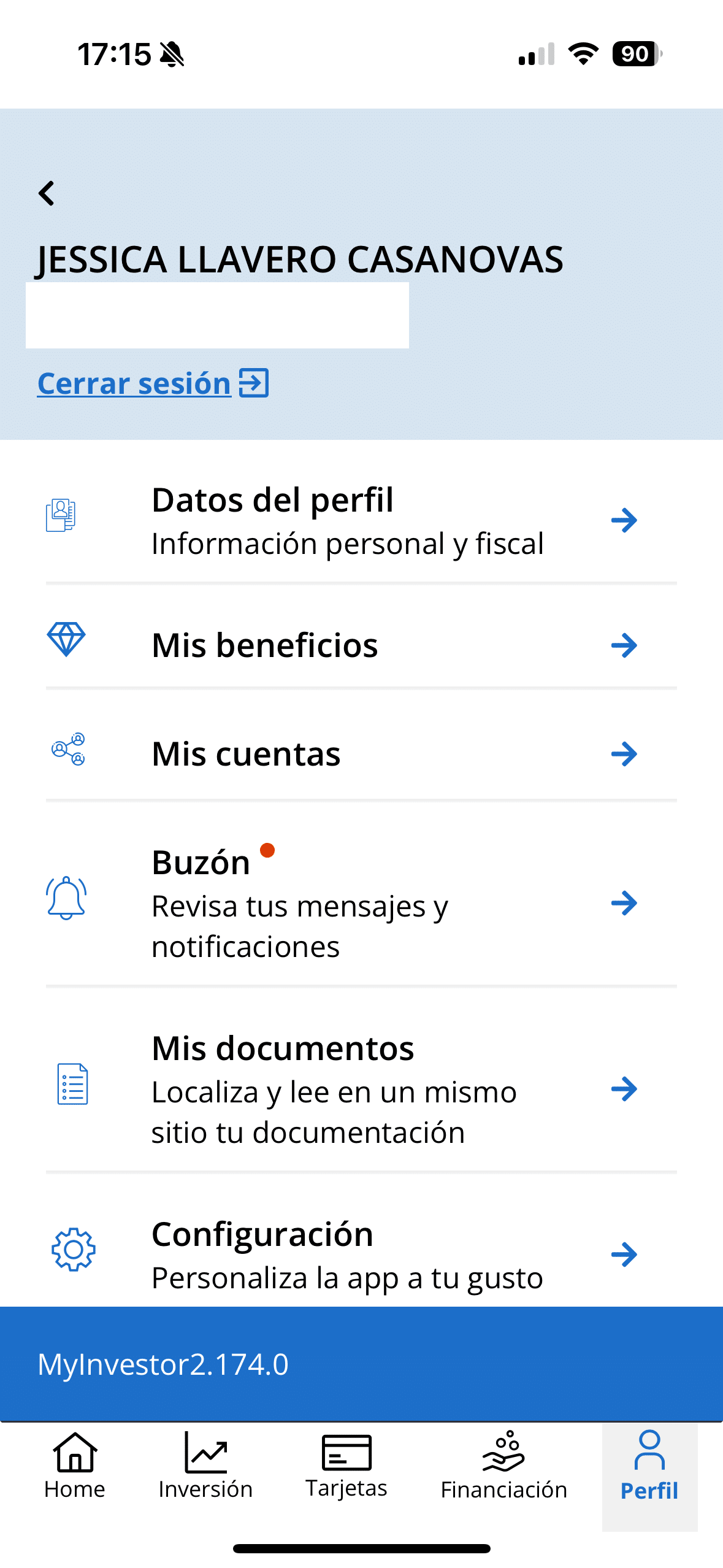Open Configuración via its right arrow
Screen dimensions: 723x1568
[624, 1254]
